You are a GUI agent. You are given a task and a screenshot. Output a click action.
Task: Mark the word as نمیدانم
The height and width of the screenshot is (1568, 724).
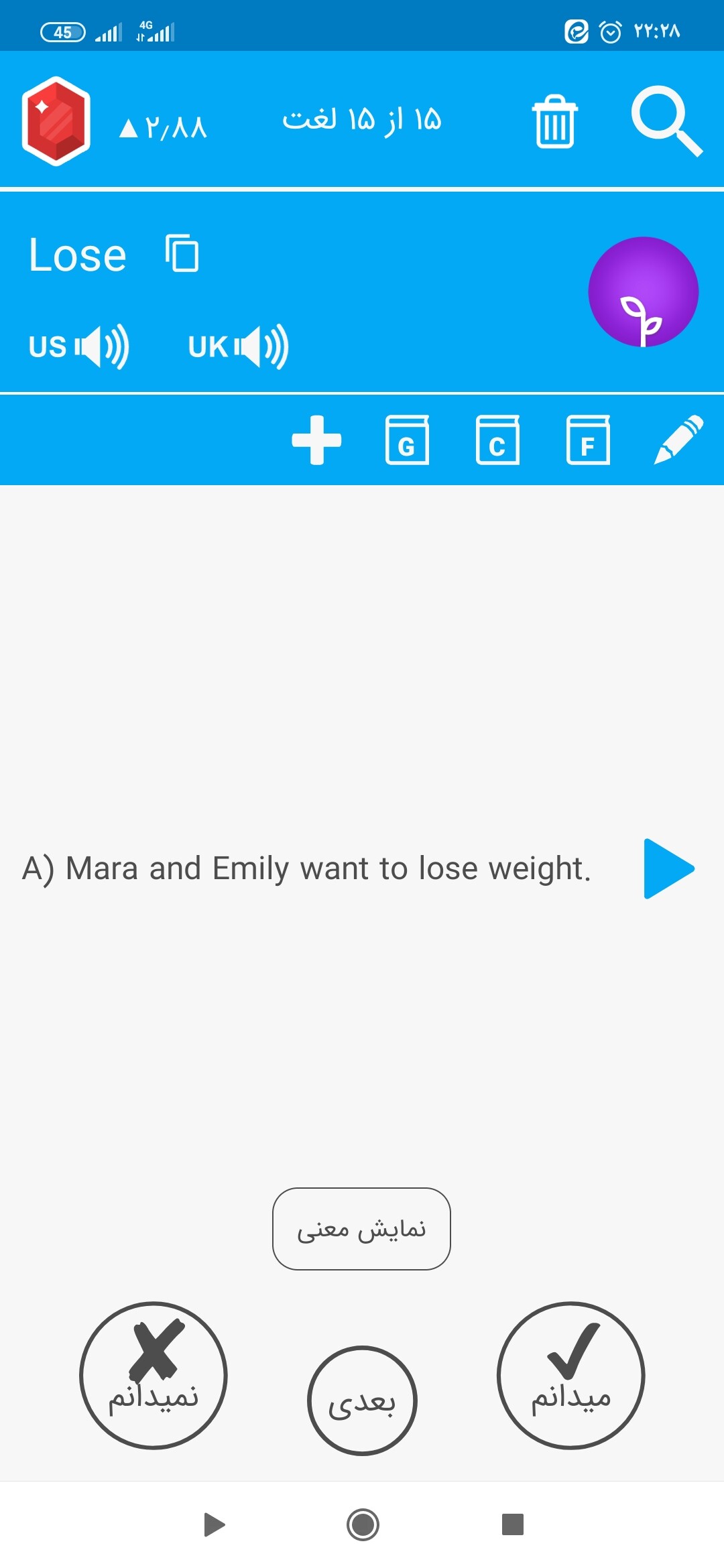click(154, 1376)
